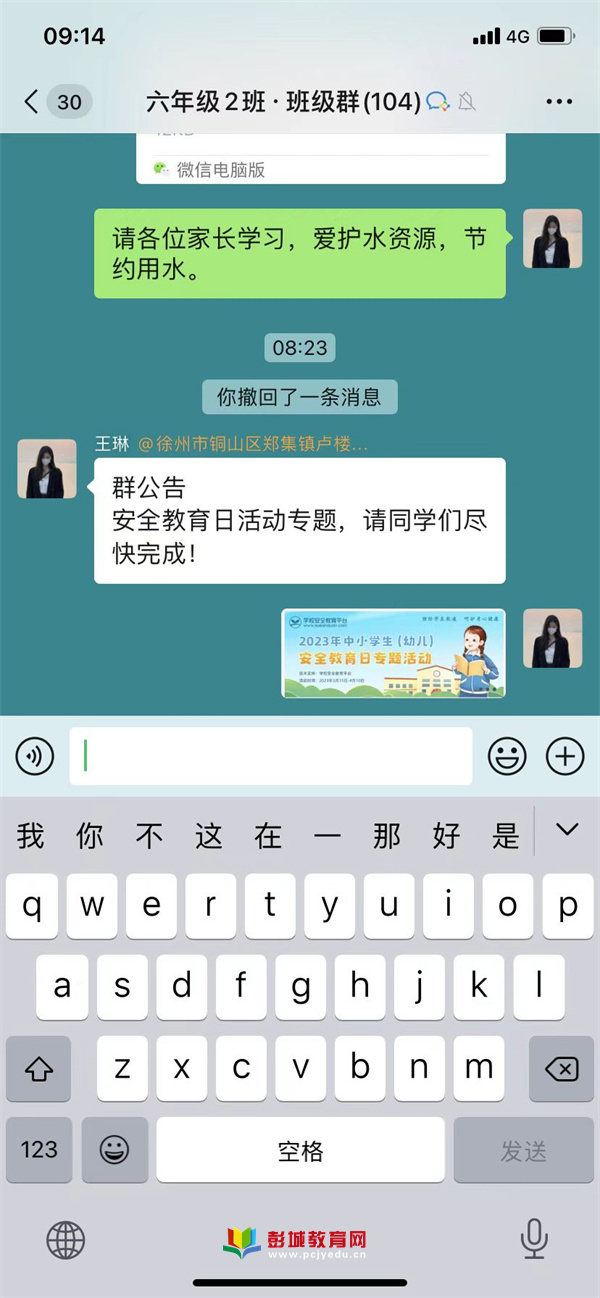Tap the shift key
Viewport: 600px width, 1298px height.
click(39, 1069)
